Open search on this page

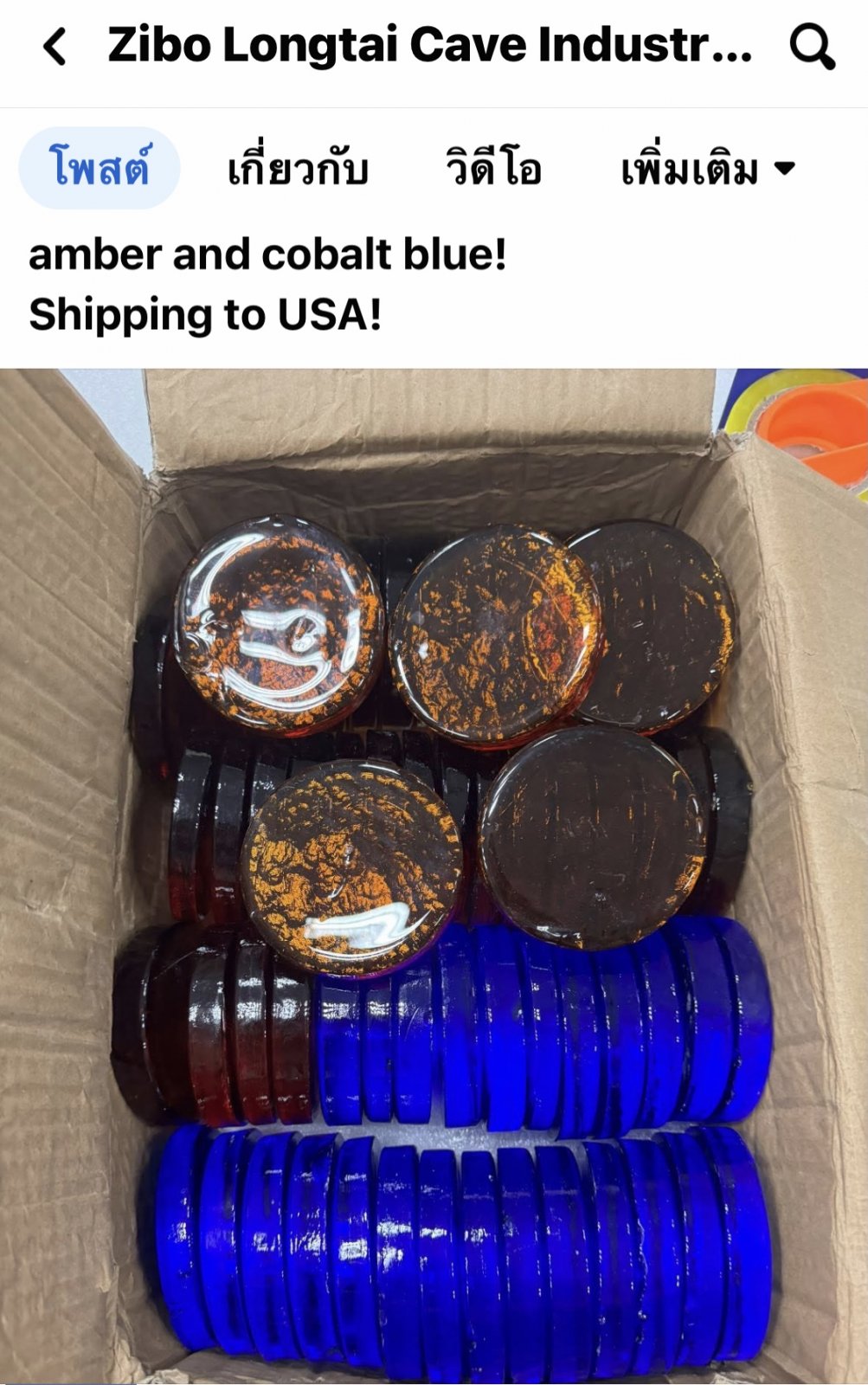click(x=812, y=46)
